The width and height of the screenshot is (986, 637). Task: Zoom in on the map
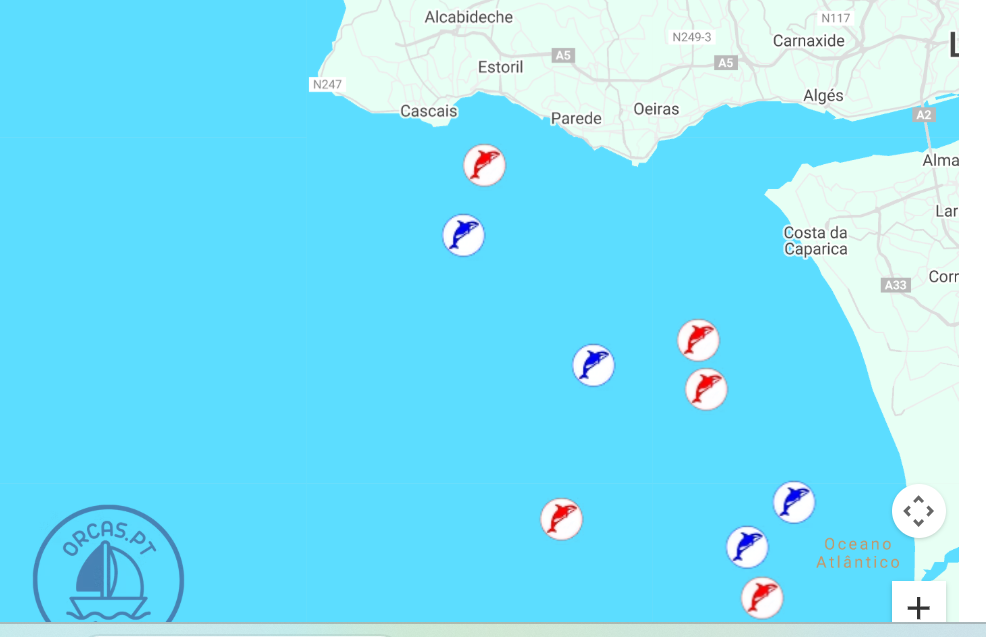[x=918, y=607]
